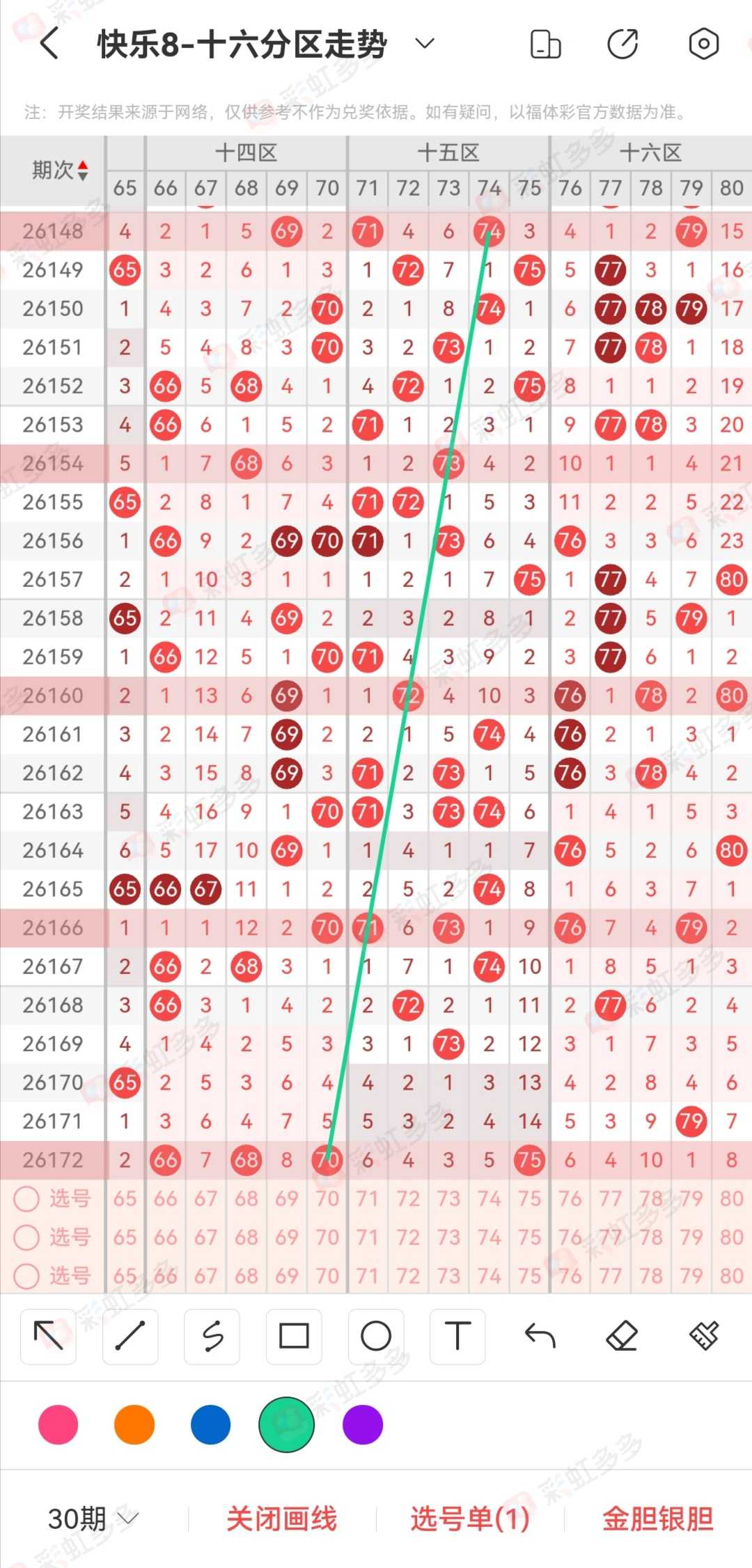Sort issues by tapping 期次
This screenshot has height=1568, width=752.
tap(60, 170)
